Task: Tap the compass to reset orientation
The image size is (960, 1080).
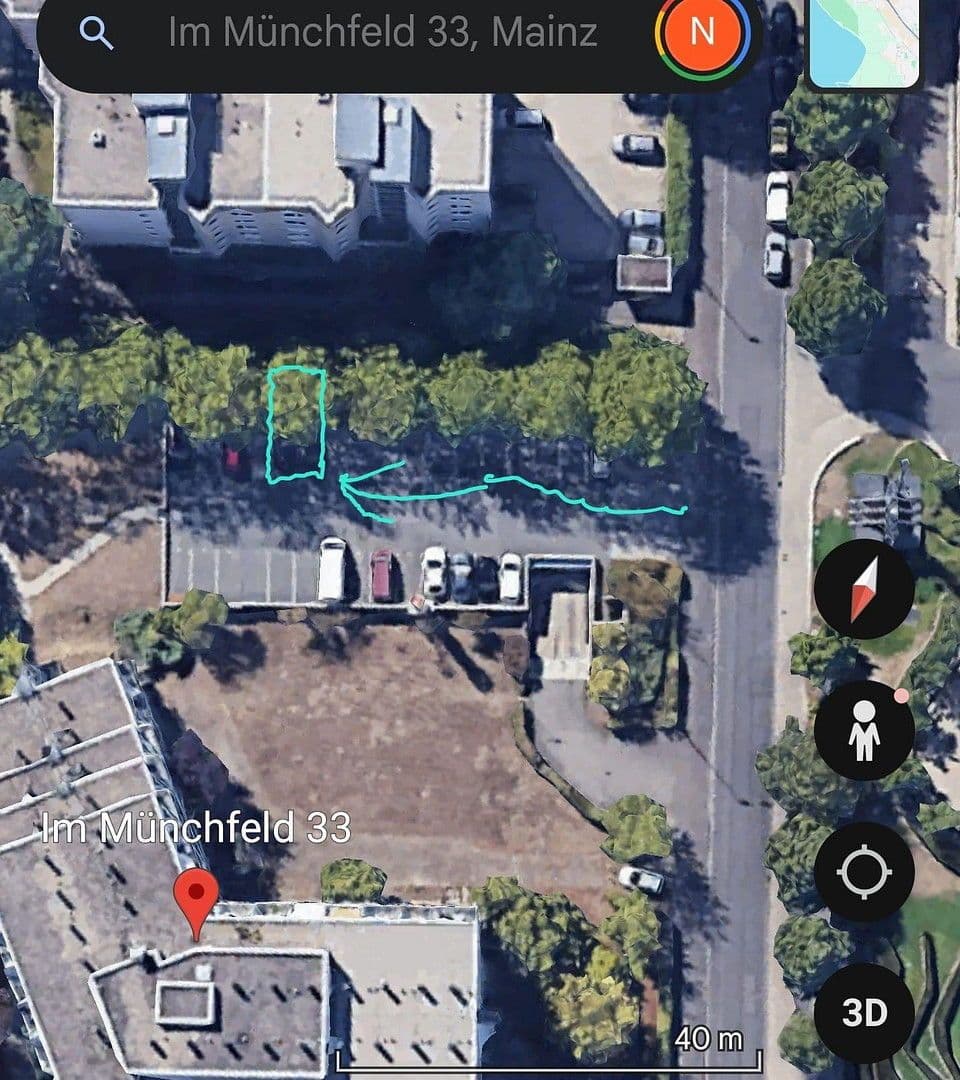Action: (863, 589)
